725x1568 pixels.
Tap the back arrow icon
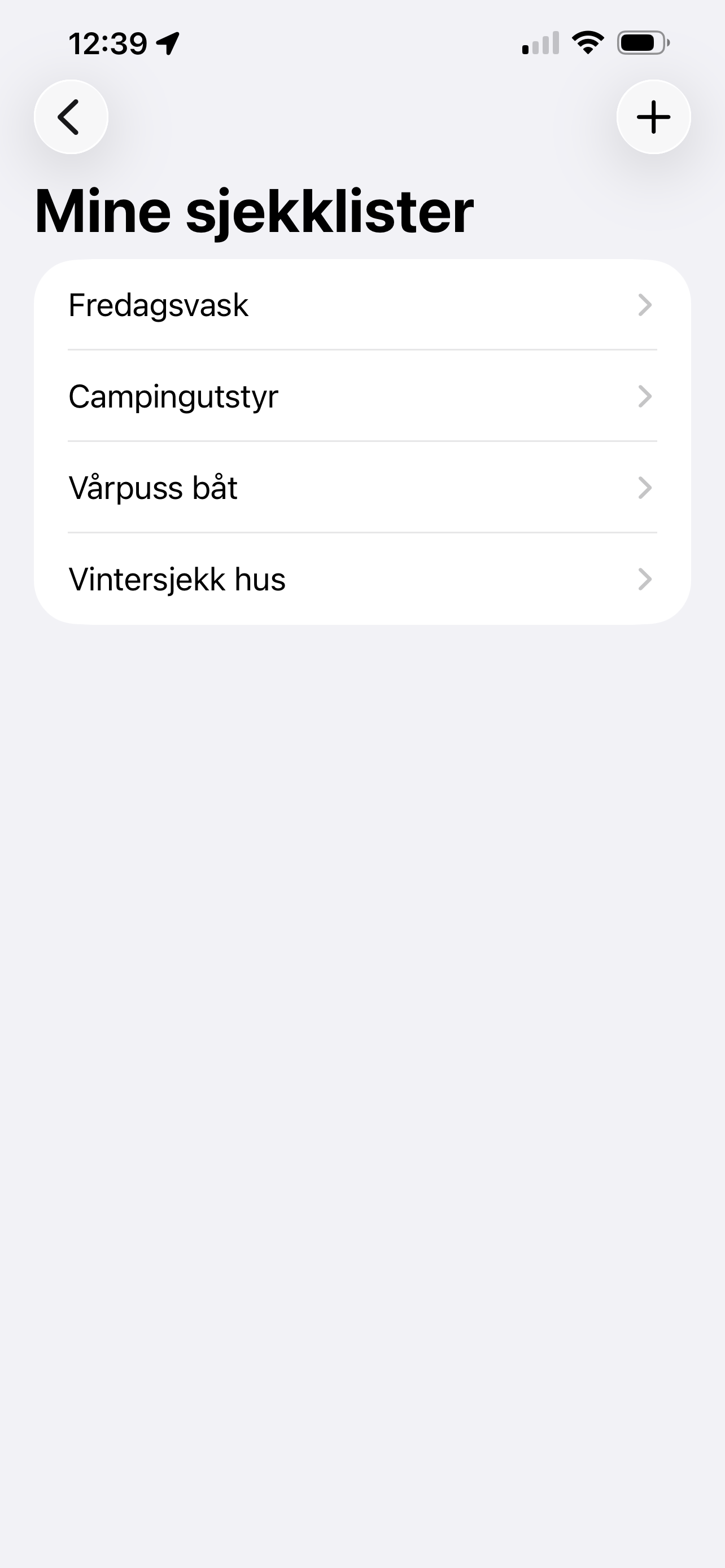coord(70,117)
